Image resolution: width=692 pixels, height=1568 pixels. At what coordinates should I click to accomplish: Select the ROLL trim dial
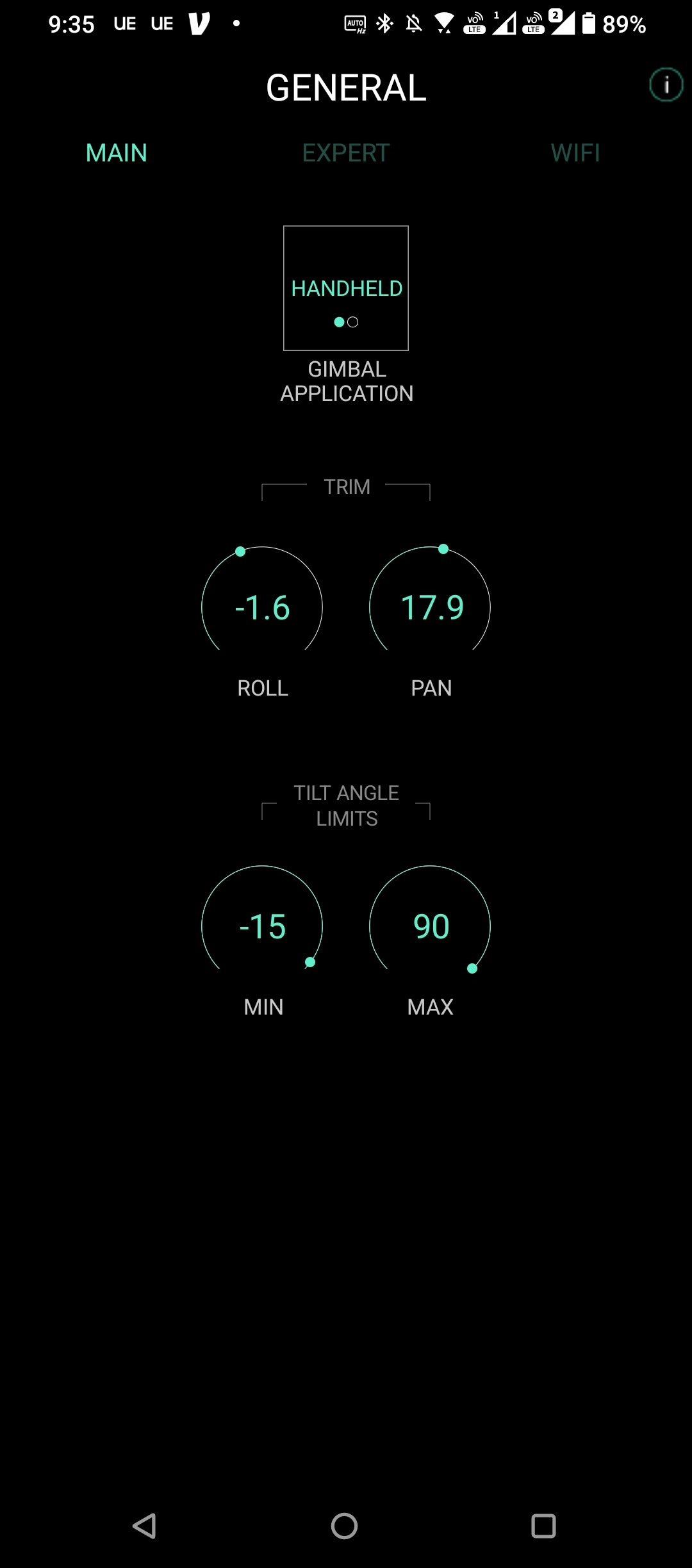pyautogui.click(x=262, y=603)
